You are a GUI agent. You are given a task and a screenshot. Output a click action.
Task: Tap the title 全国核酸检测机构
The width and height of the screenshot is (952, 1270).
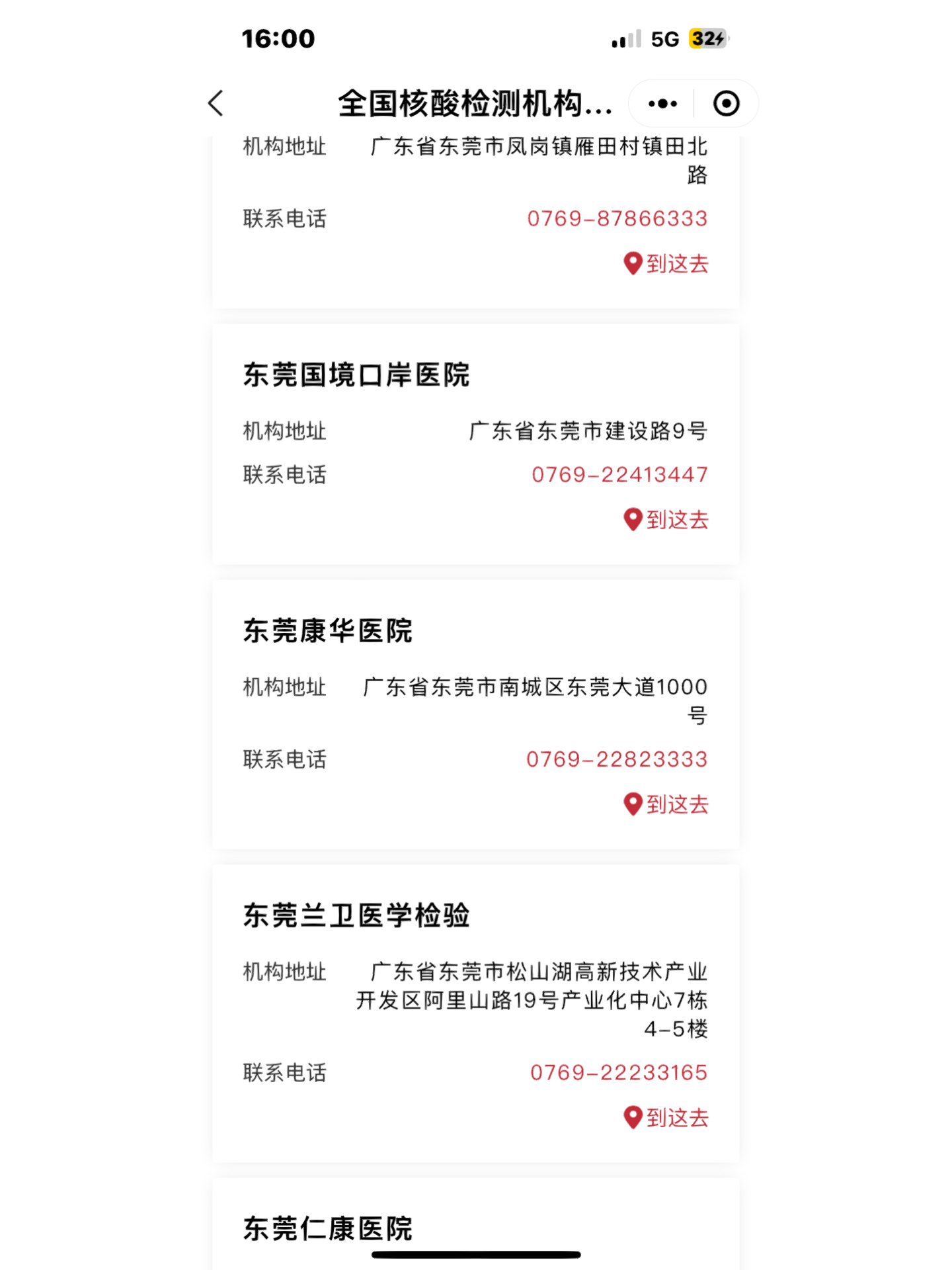click(x=476, y=104)
